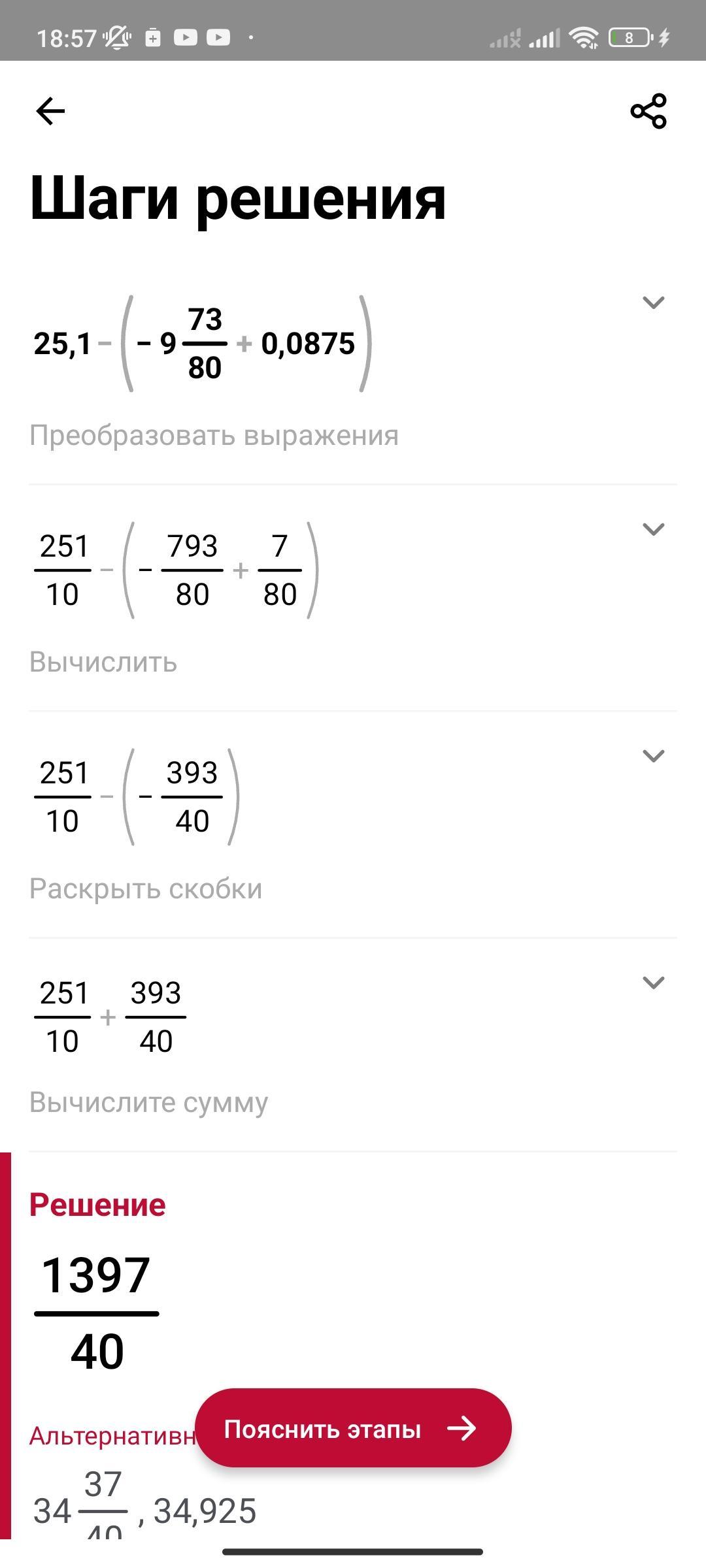Share the solution steps
Viewport: 706px width, 1568px height.
tap(648, 111)
